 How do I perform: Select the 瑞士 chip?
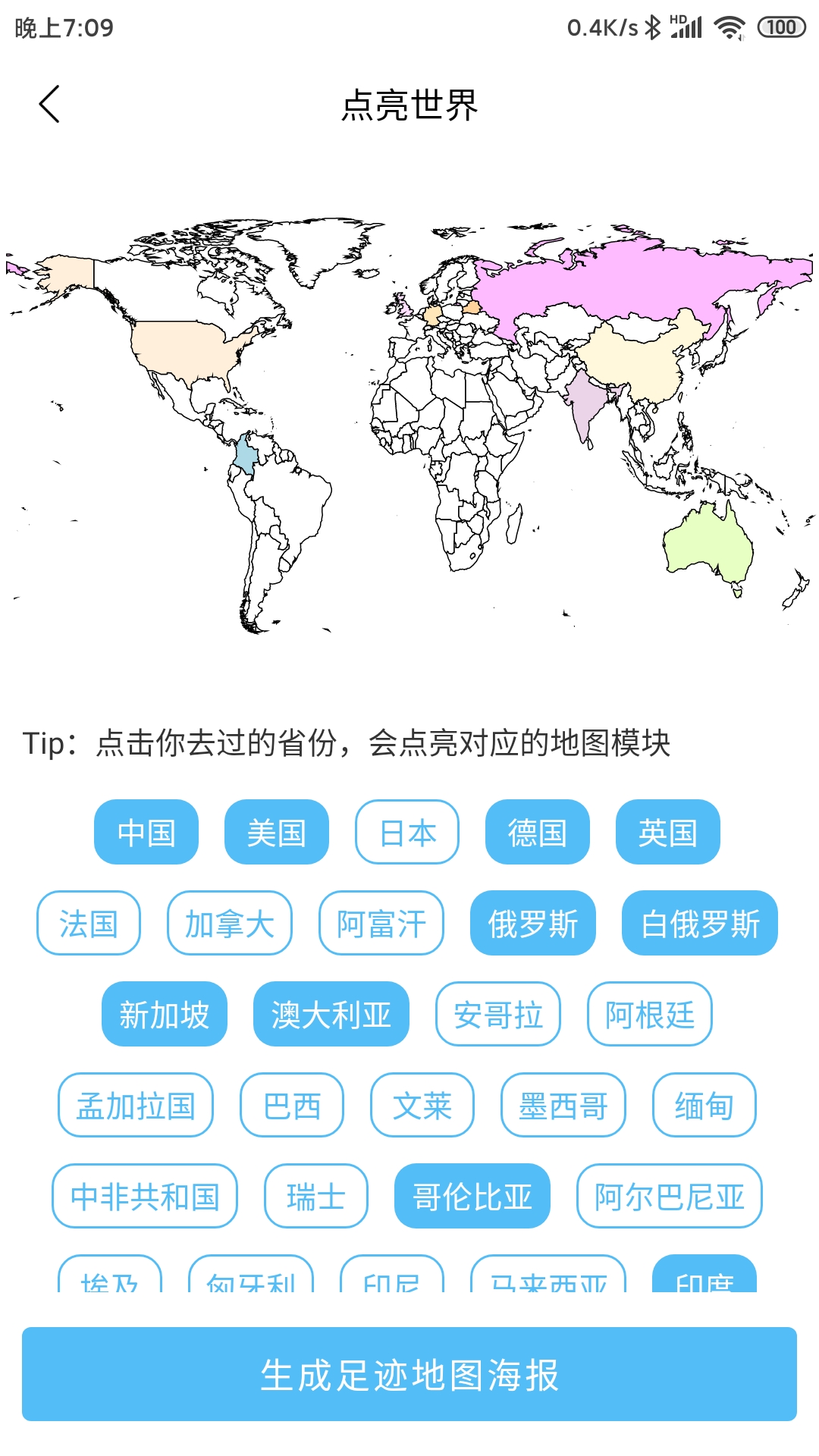316,1197
